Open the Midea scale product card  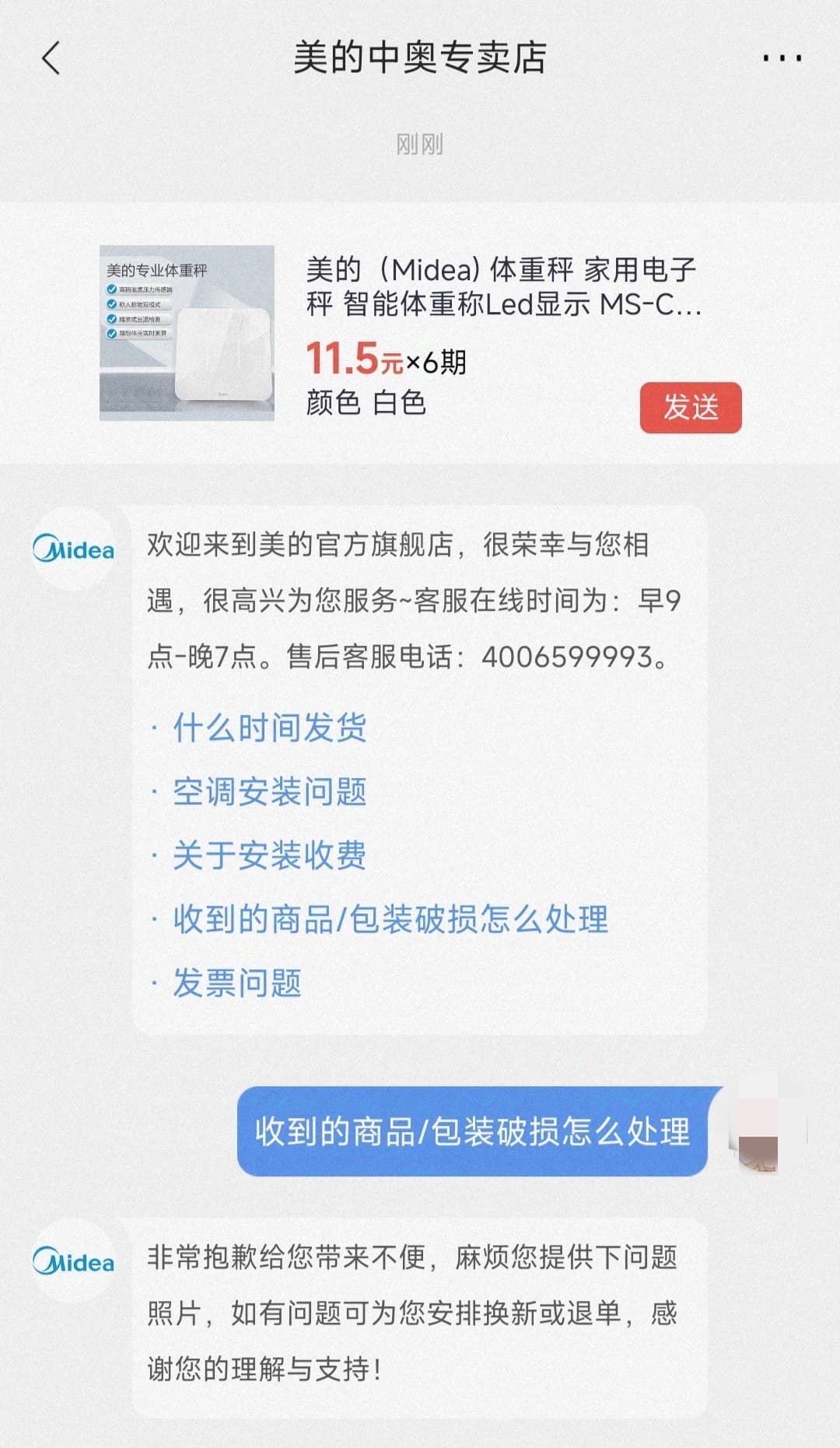(420, 333)
